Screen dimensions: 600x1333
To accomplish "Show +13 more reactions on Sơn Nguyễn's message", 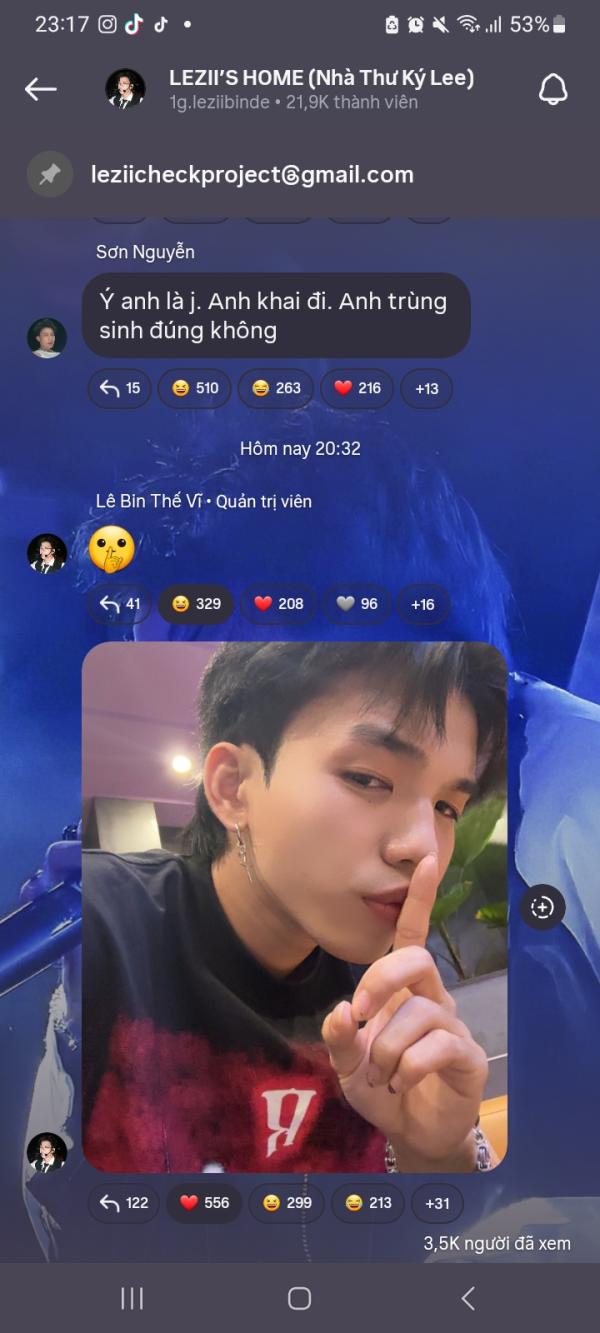I will pos(427,388).
